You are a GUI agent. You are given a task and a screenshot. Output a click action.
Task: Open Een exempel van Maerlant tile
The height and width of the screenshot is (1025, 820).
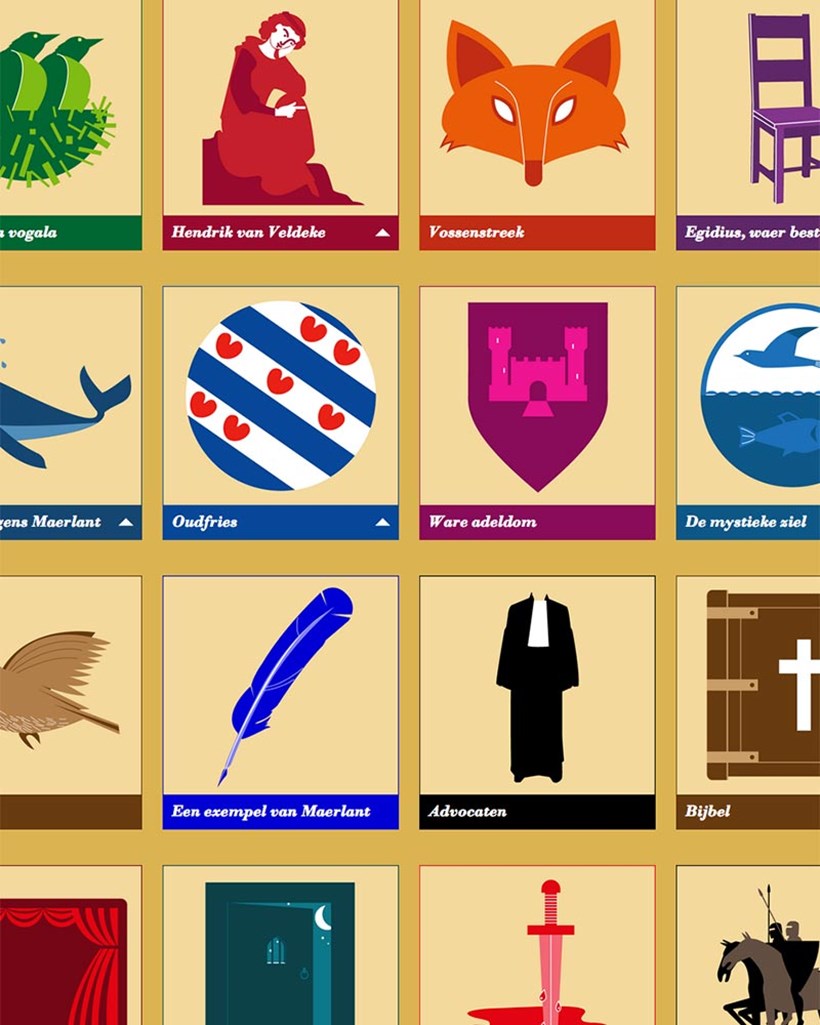(280, 686)
